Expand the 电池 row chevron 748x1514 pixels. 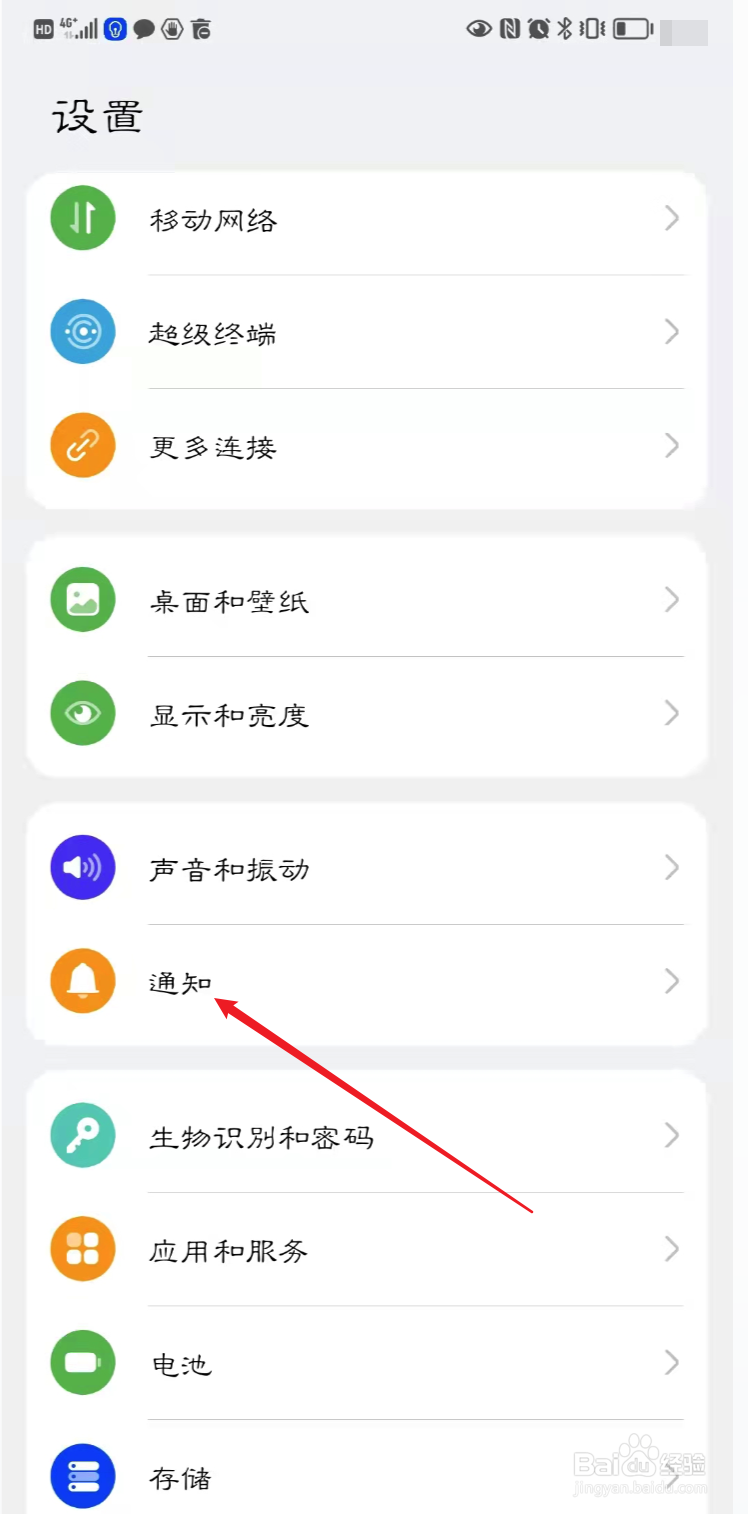click(671, 1362)
